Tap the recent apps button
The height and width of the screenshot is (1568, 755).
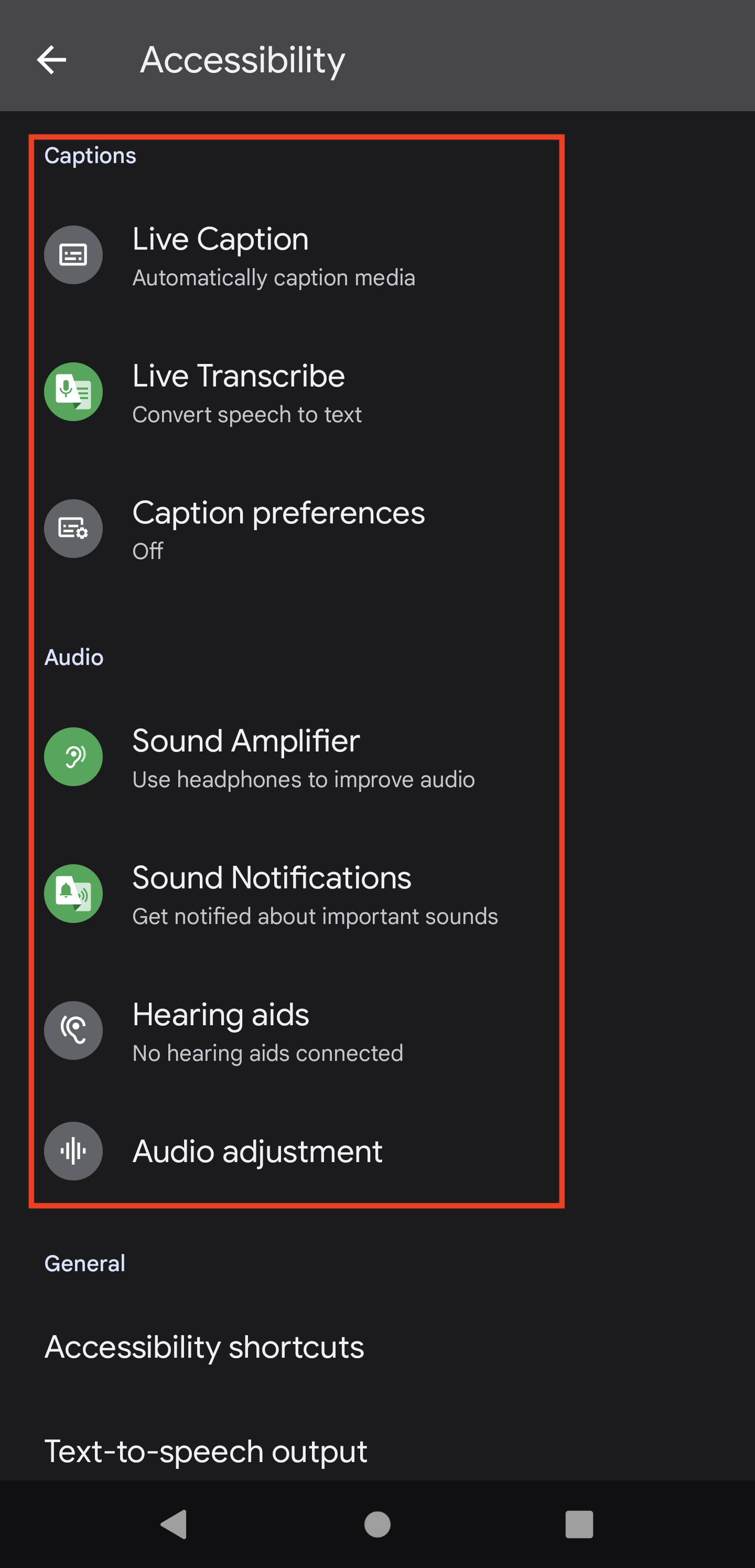click(578, 1524)
